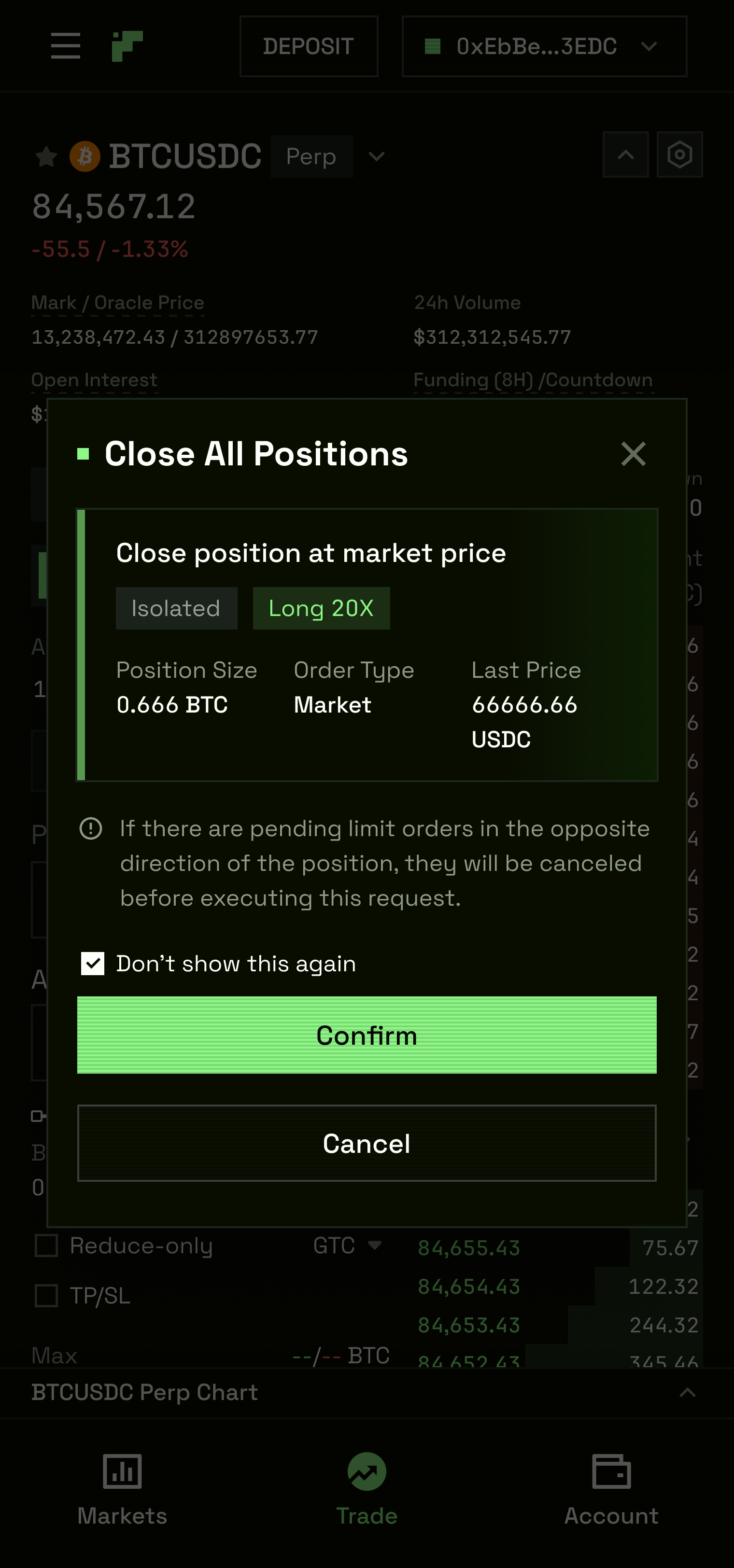Check the TP/SL checkbox
734x1568 pixels.
tap(46, 1295)
